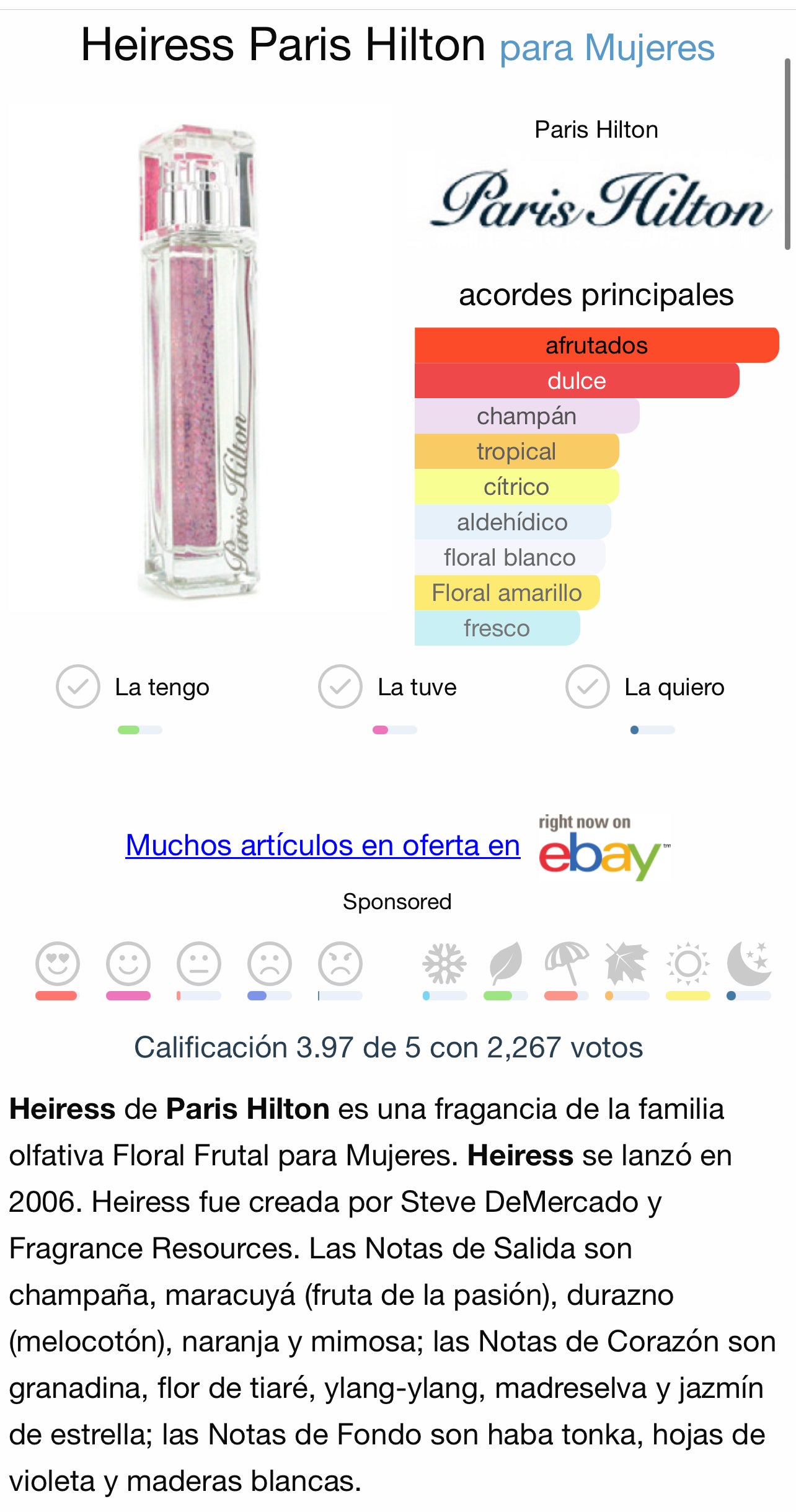Rate with the angry hate face
This screenshot has width=796, height=1512.
340,964
